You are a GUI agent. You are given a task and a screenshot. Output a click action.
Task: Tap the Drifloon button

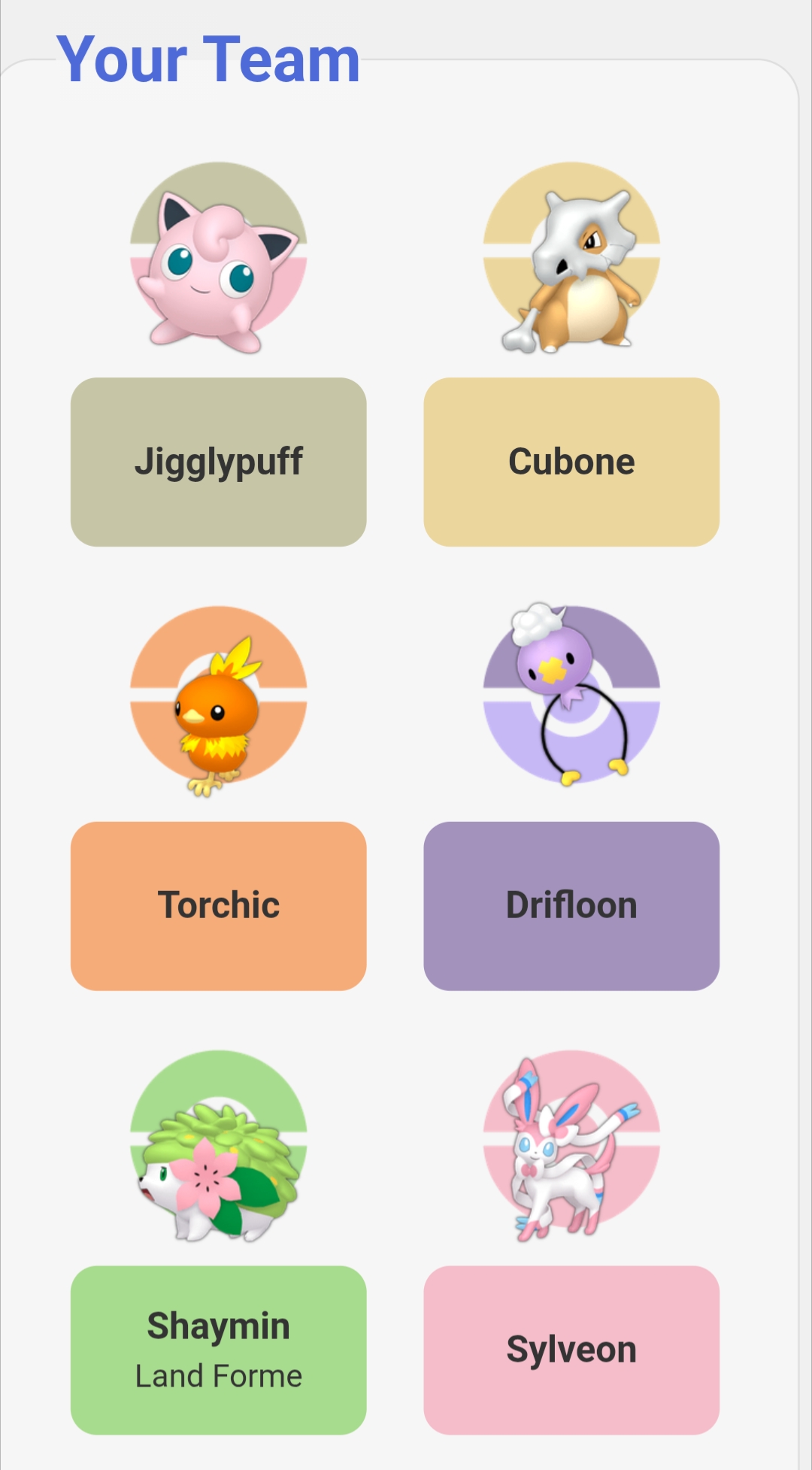click(571, 905)
